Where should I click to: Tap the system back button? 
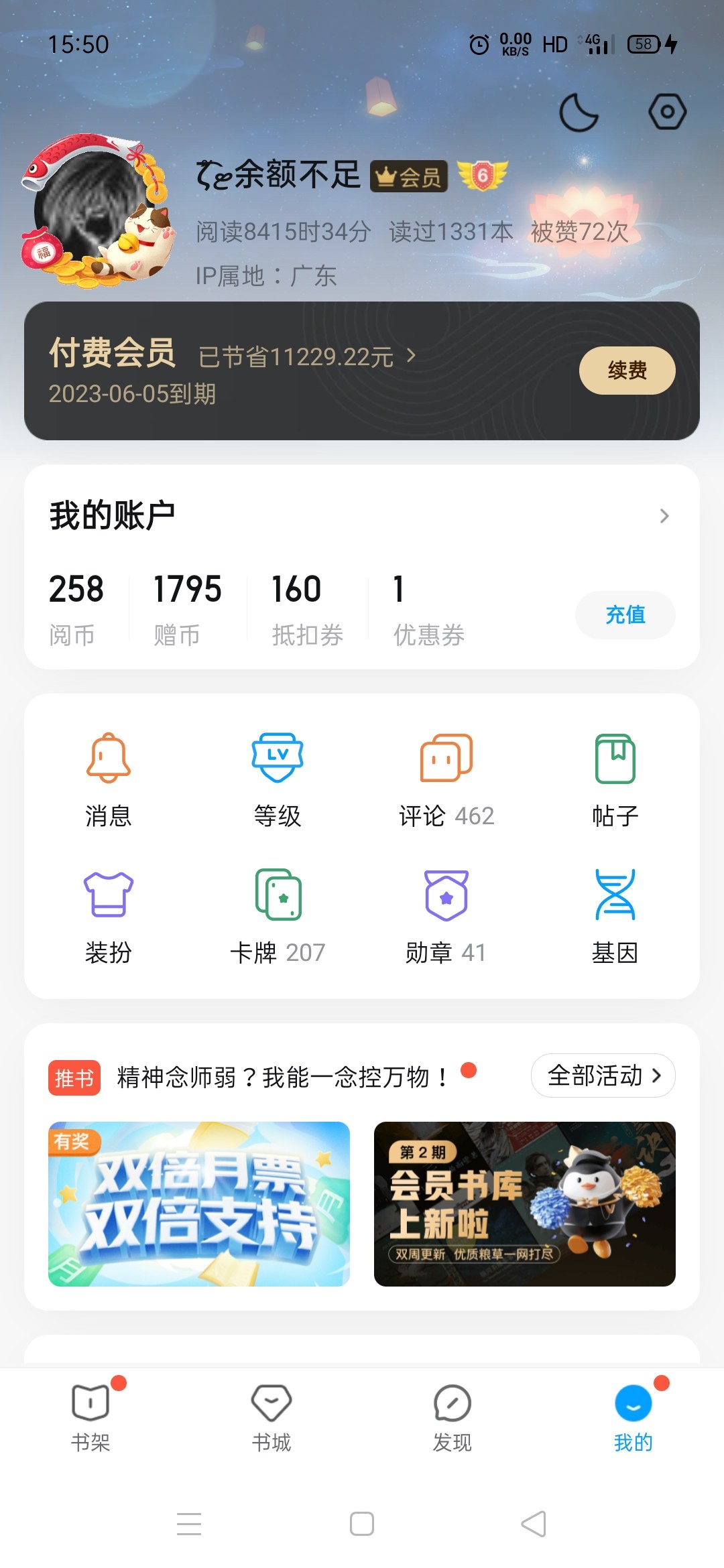point(534,1524)
